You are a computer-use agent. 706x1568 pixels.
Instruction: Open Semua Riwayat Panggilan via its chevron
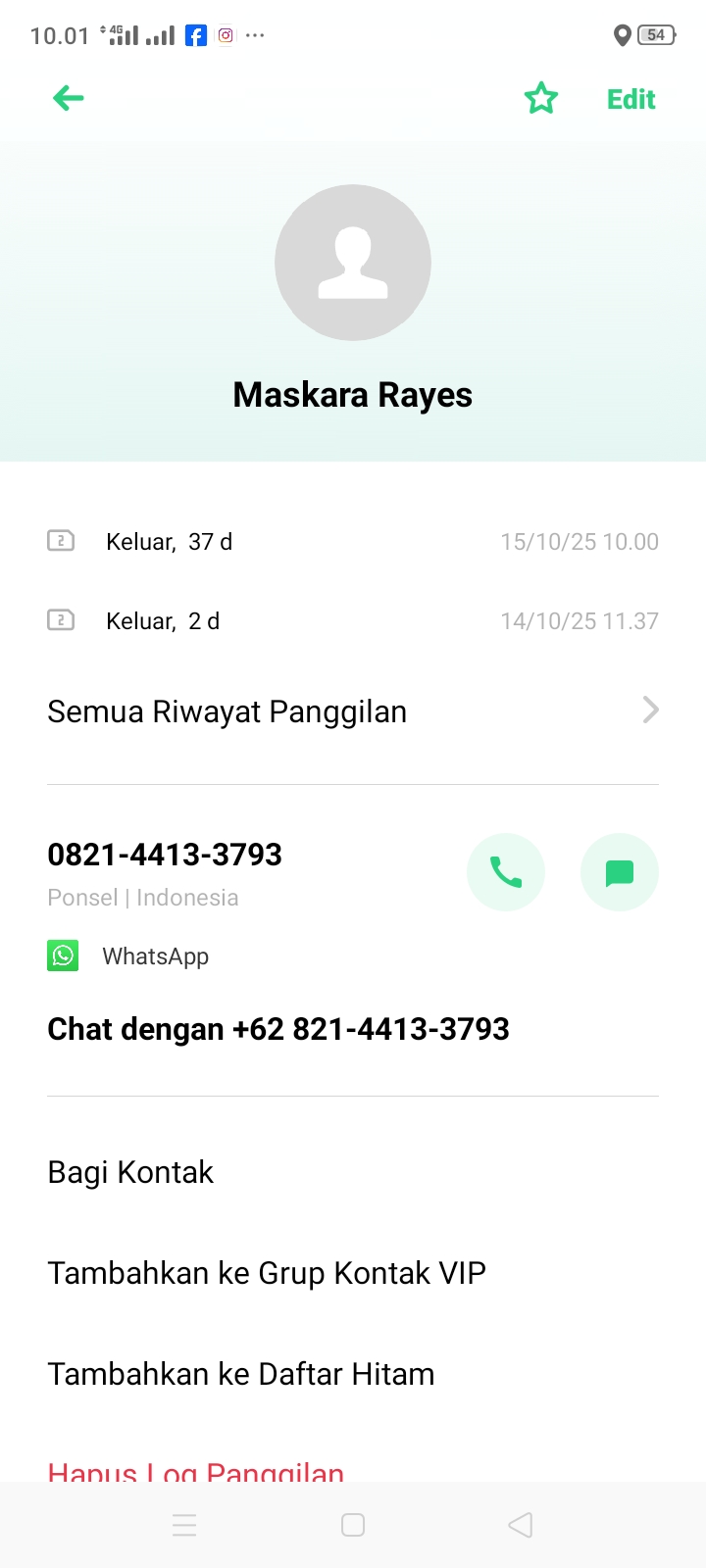649,710
